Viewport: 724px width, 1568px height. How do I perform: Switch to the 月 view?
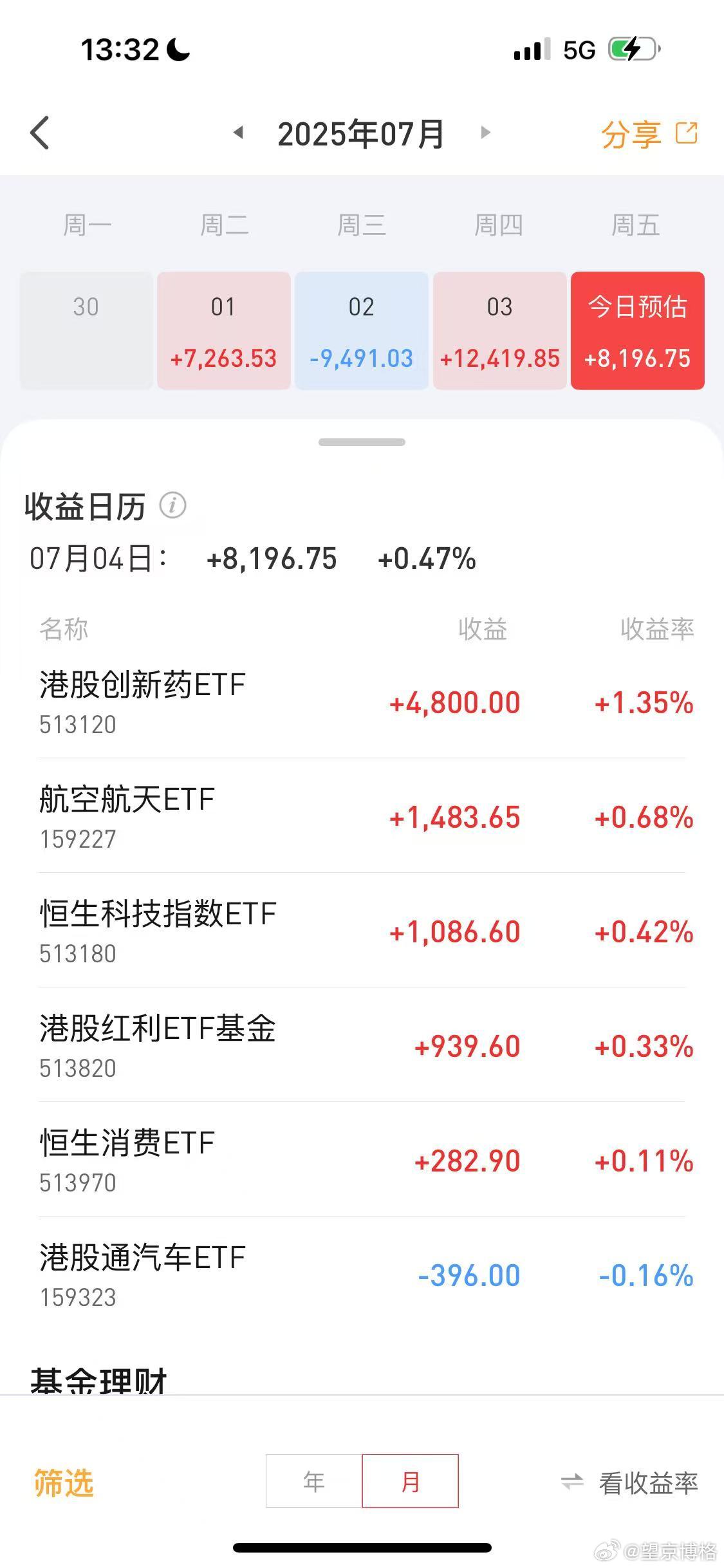411,1481
